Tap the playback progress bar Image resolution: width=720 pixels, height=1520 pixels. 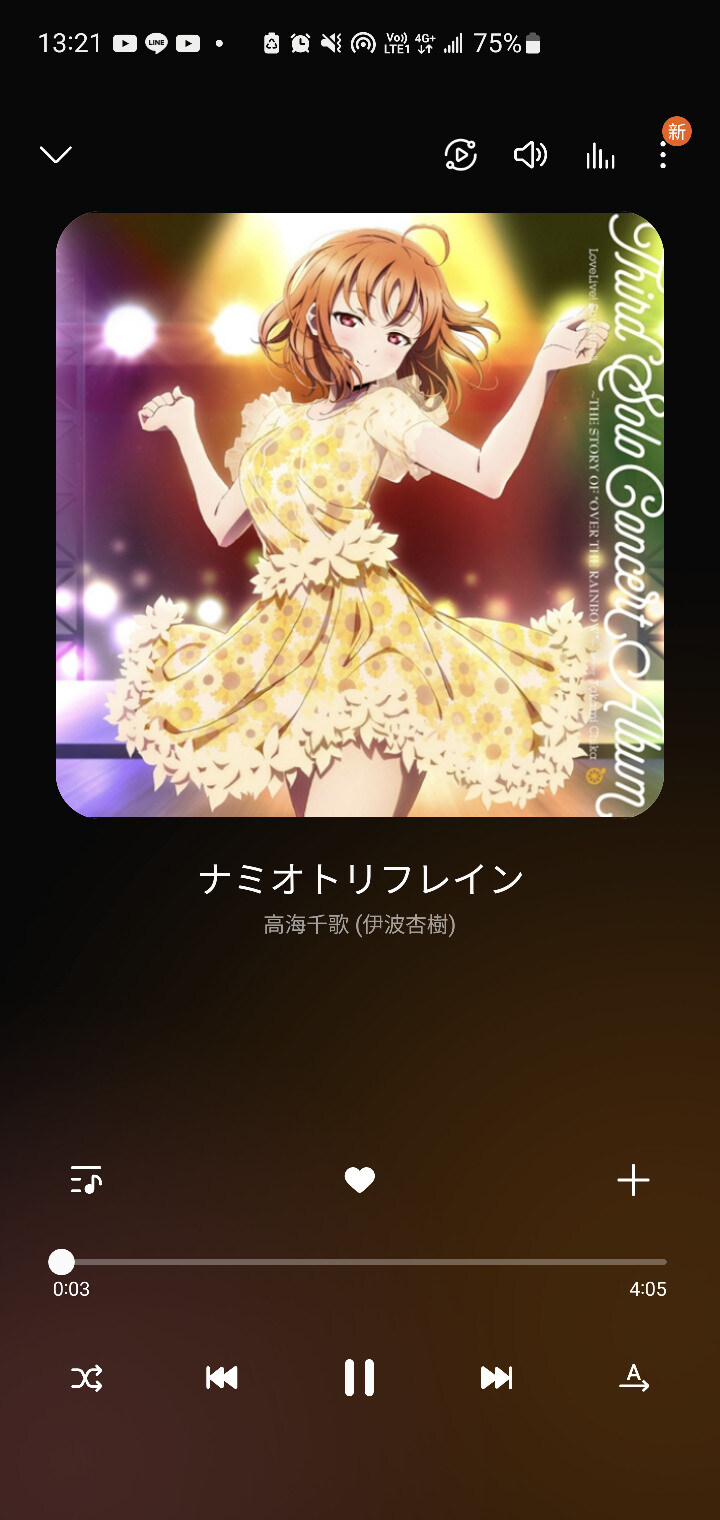click(x=360, y=1262)
